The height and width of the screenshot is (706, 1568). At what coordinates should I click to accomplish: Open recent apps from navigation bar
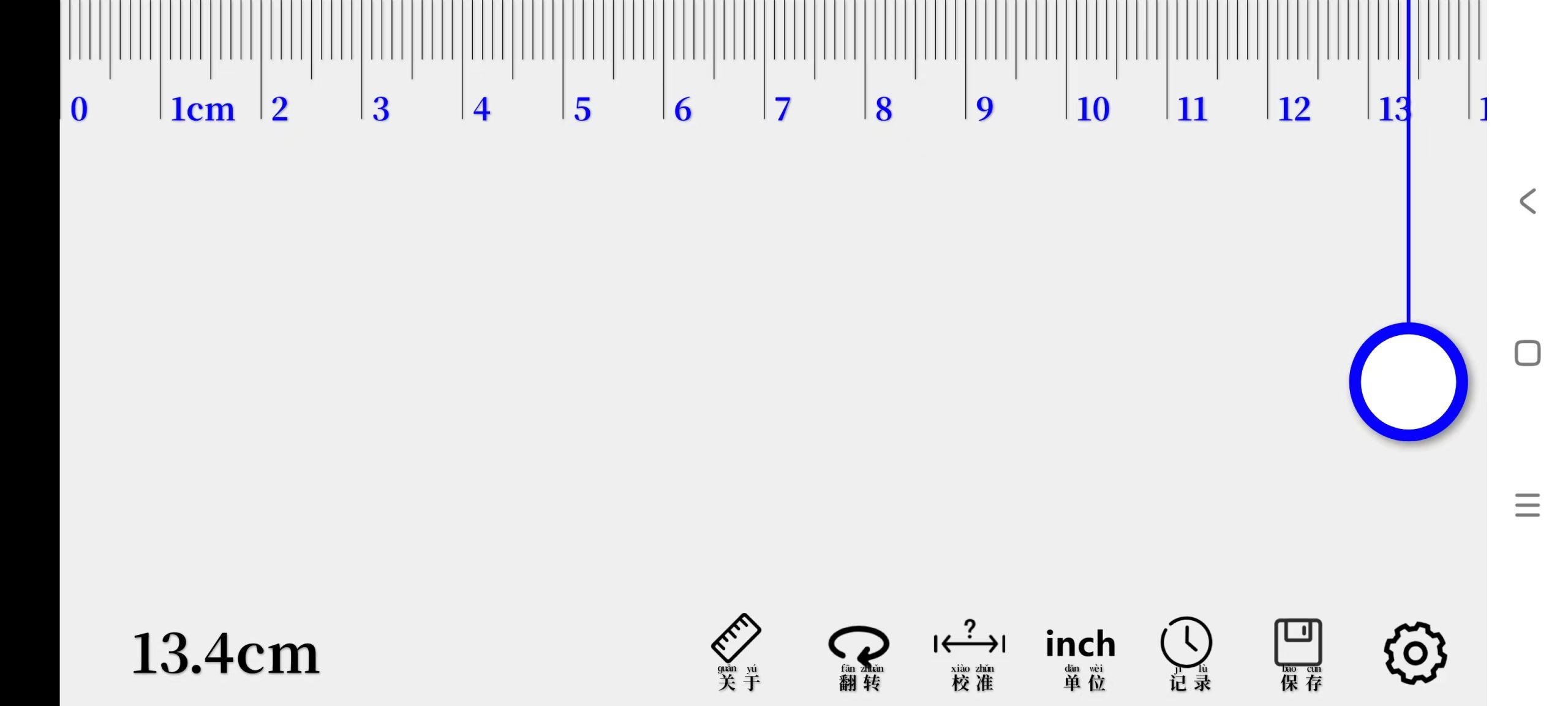point(1528,505)
